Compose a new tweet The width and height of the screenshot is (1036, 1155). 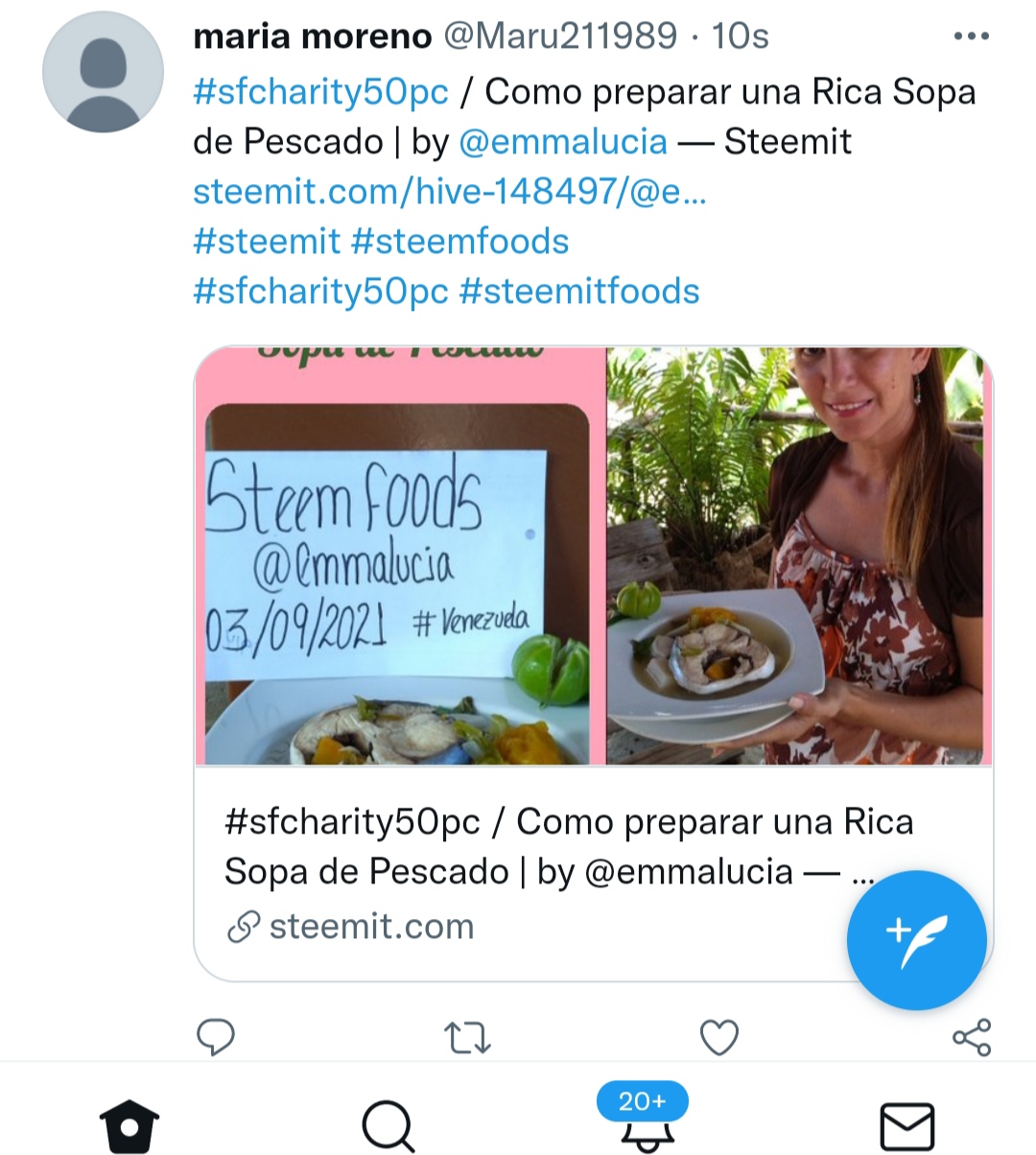point(916,940)
